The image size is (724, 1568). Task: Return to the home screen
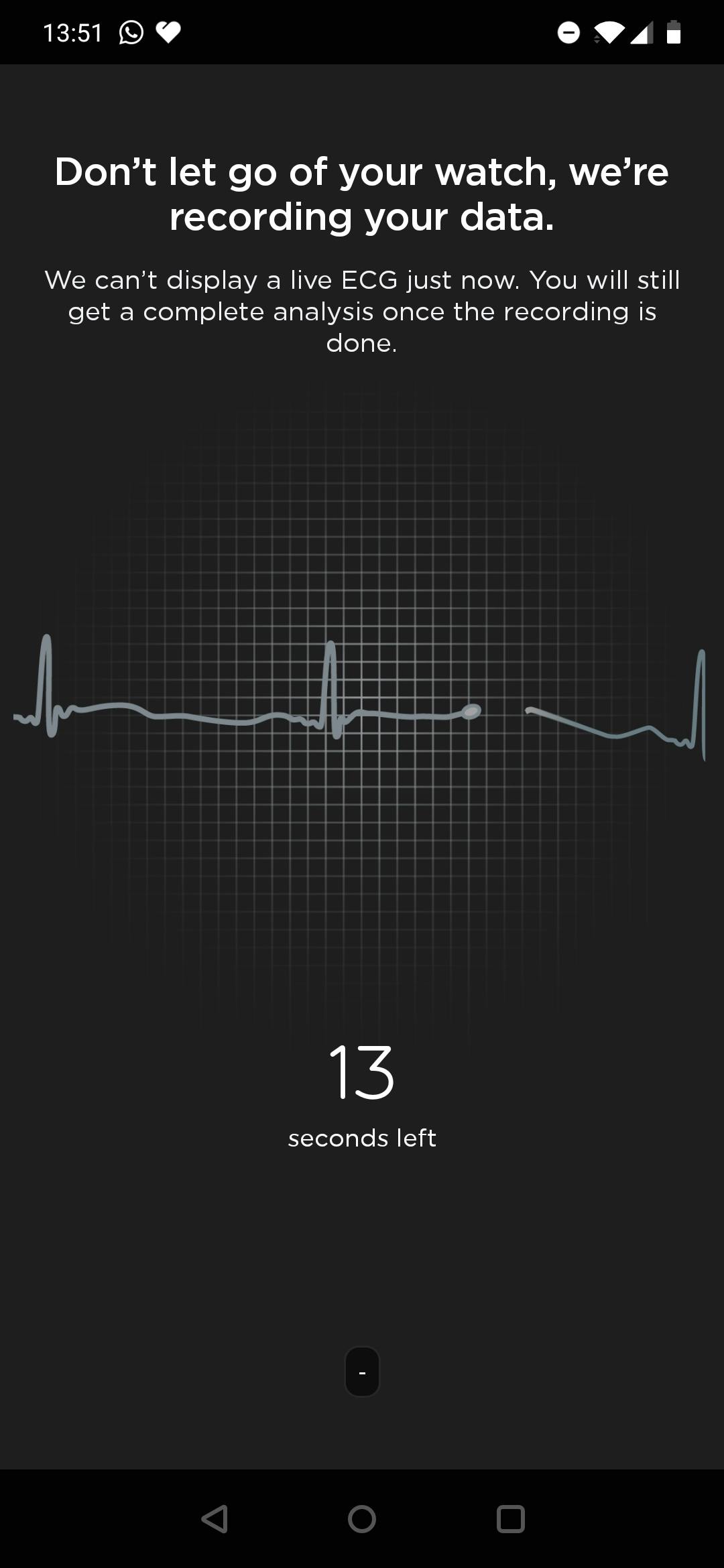[362, 1518]
